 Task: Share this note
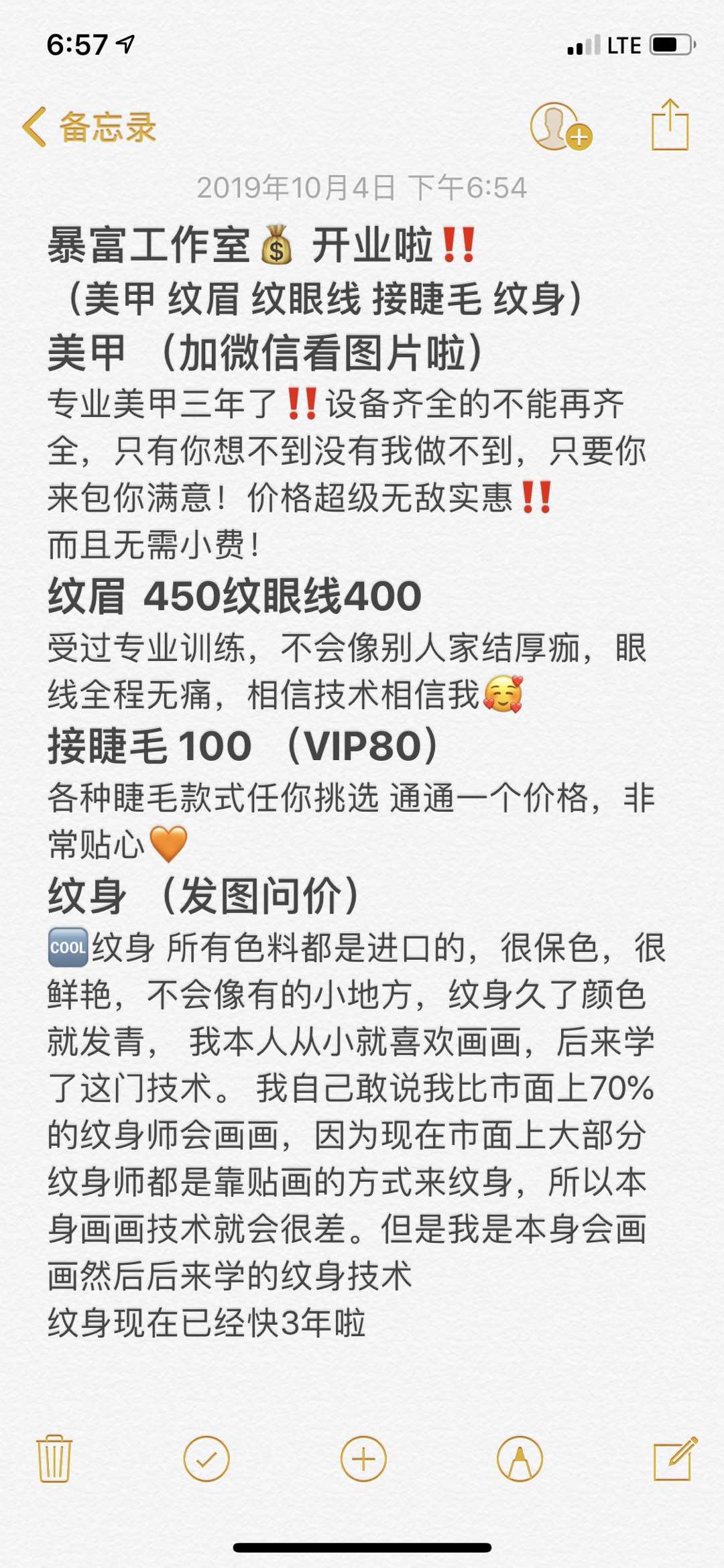[x=670, y=125]
